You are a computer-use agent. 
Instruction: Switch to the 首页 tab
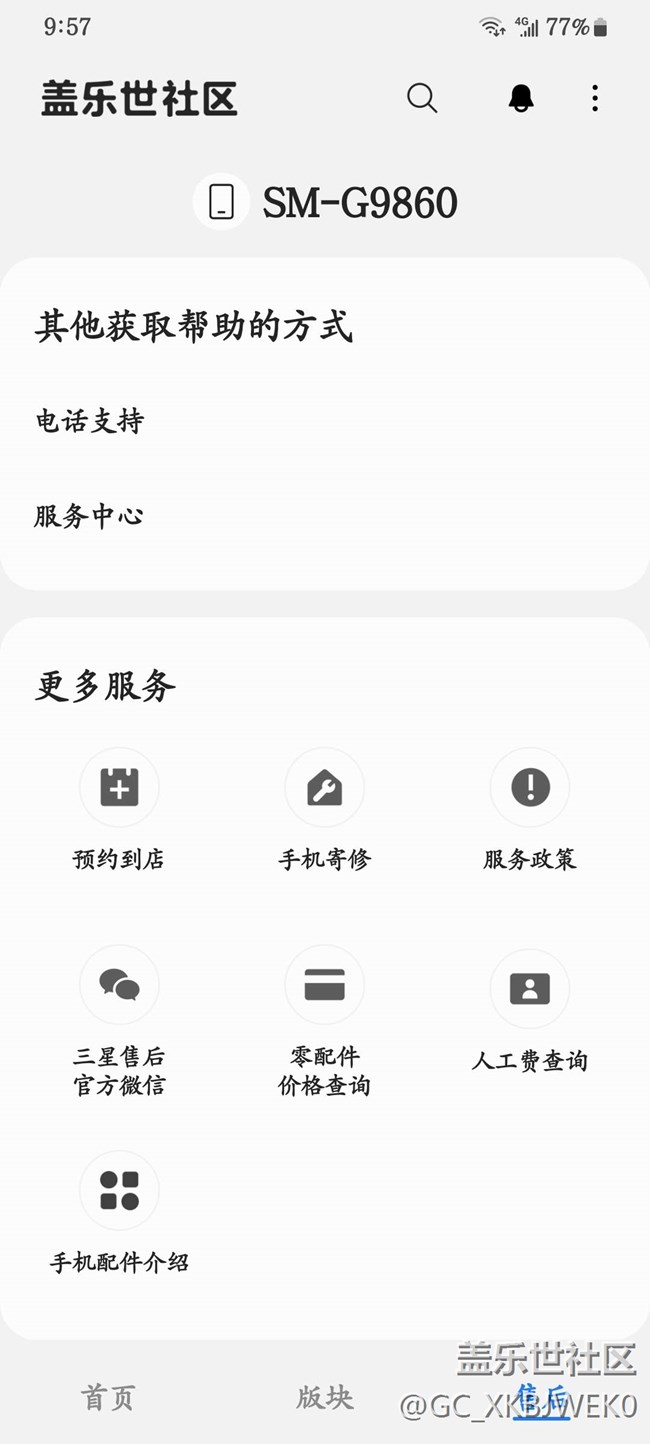(x=107, y=1397)
